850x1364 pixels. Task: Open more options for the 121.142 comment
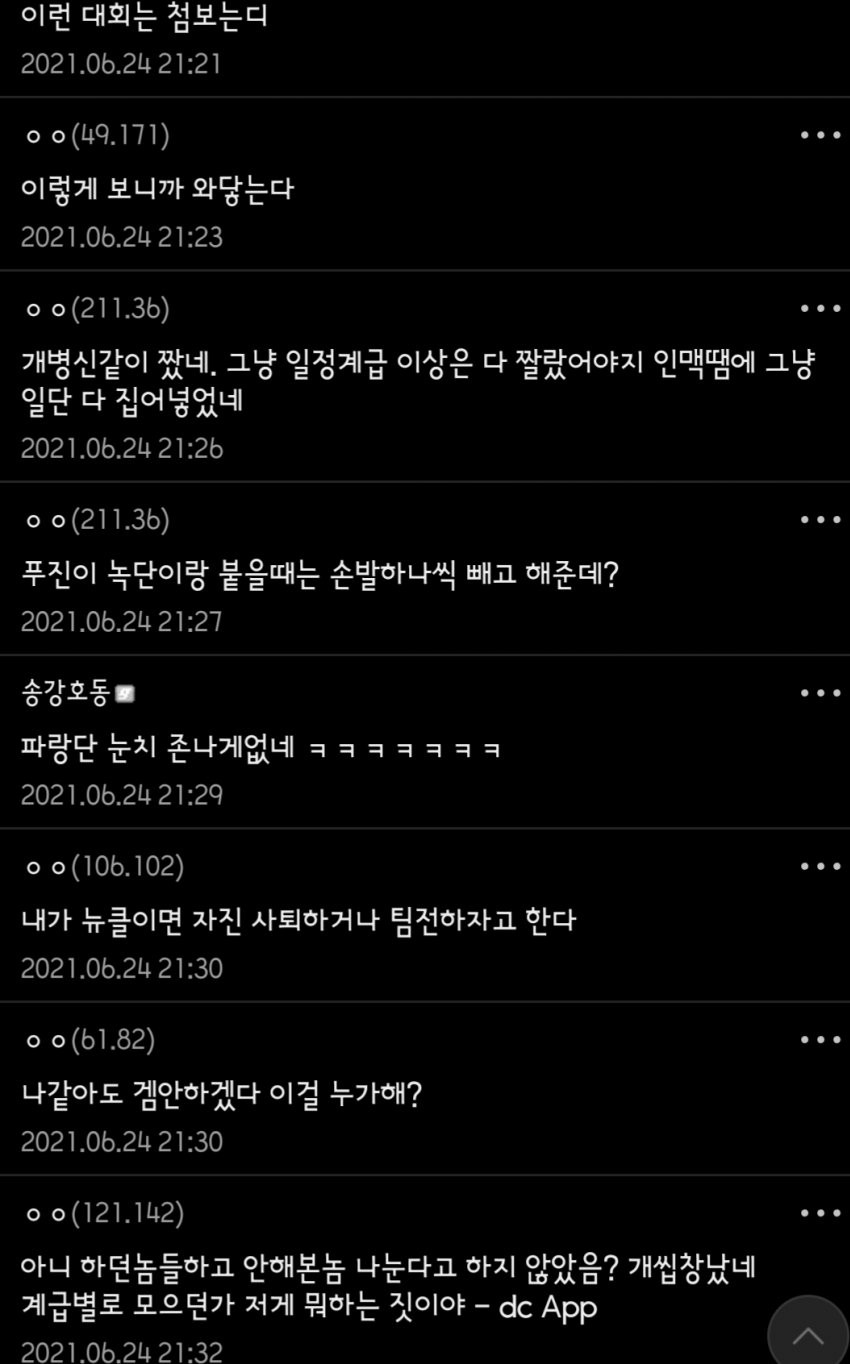pyautogui.click(x=820, y=1213)
